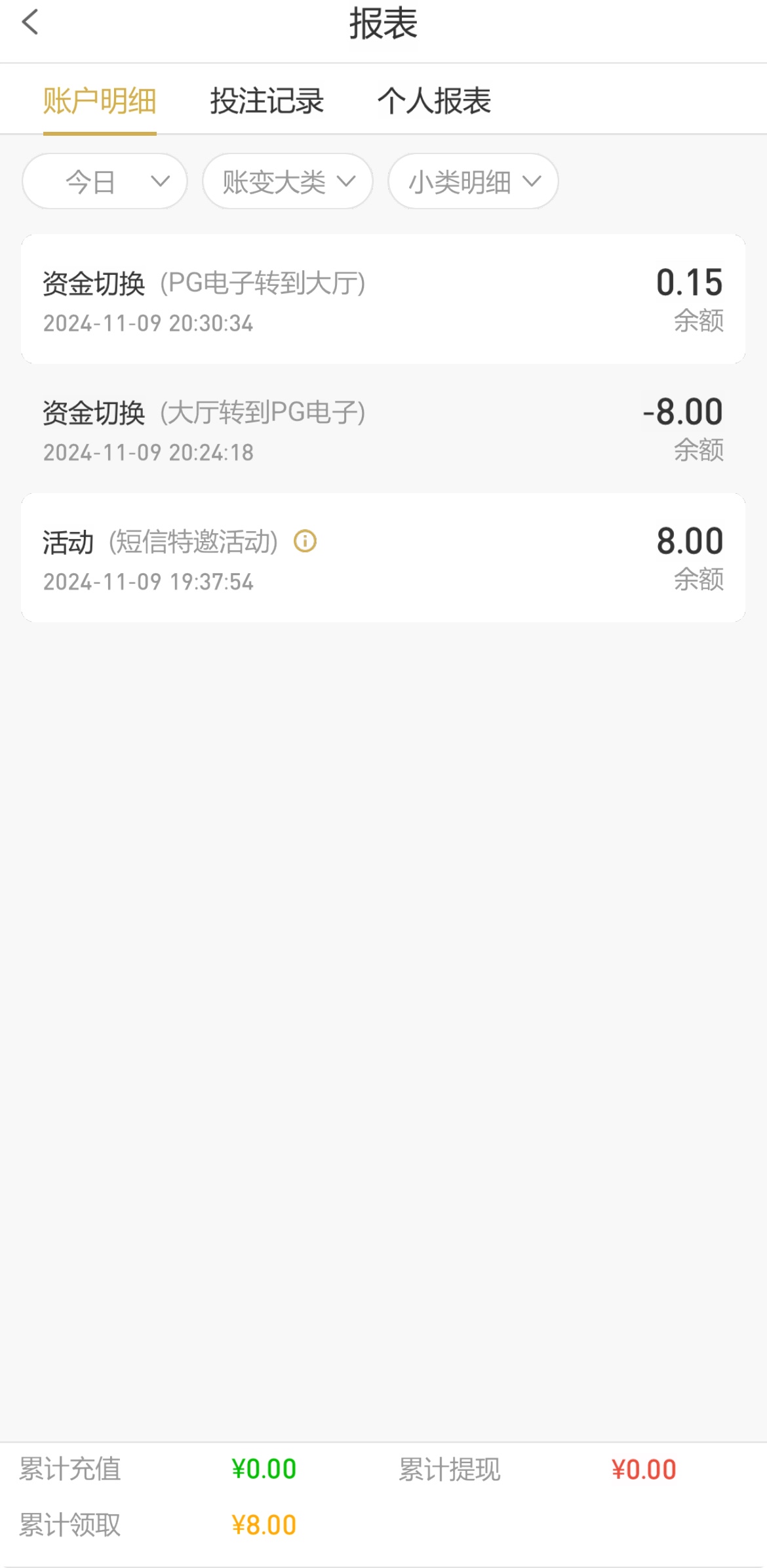Go back from the 报表 page
This screenshot has height=1568, width=767.
(x=30, y=22)
